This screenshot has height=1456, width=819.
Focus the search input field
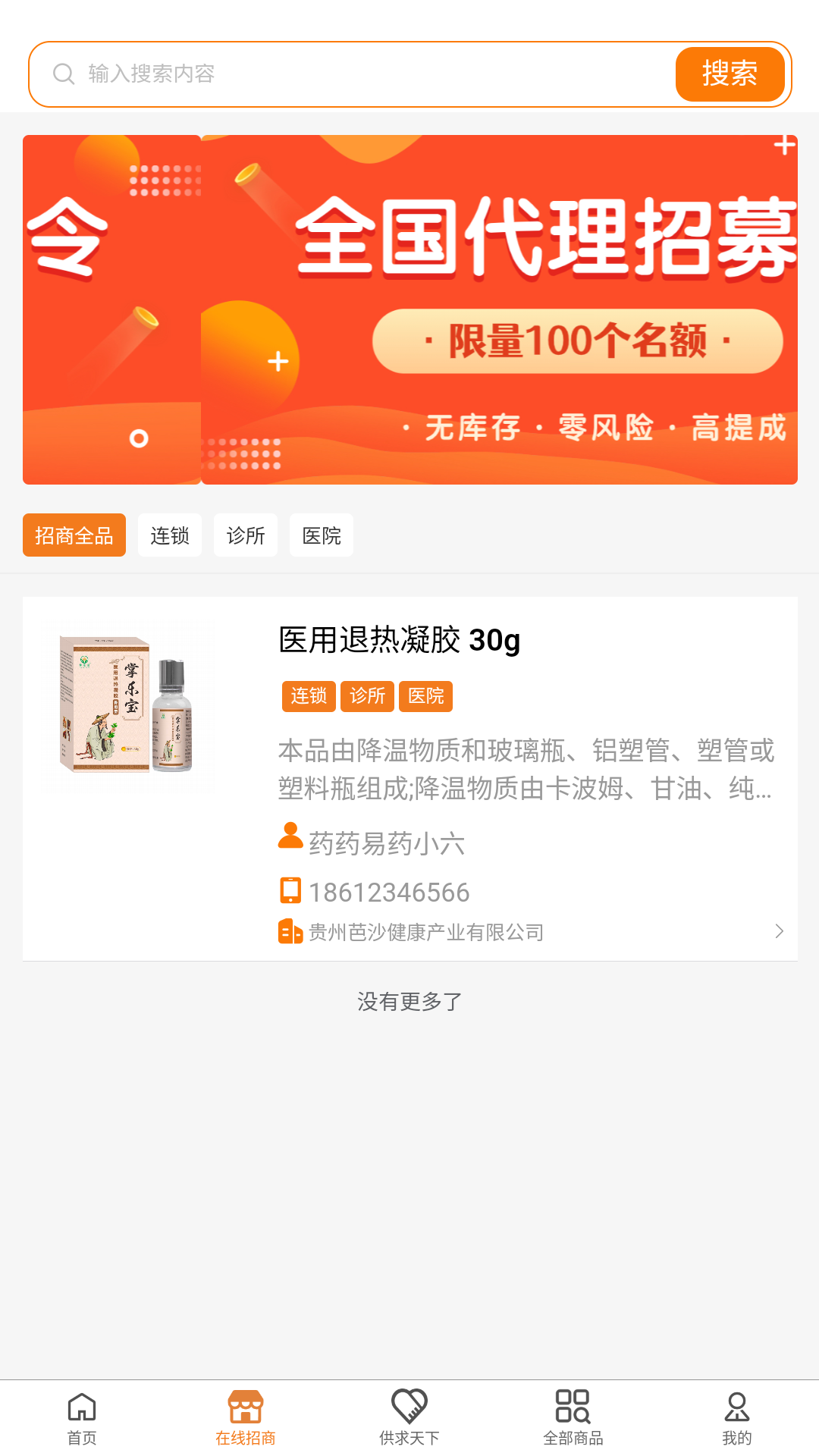pyautogui.click(x=364, y=74)
